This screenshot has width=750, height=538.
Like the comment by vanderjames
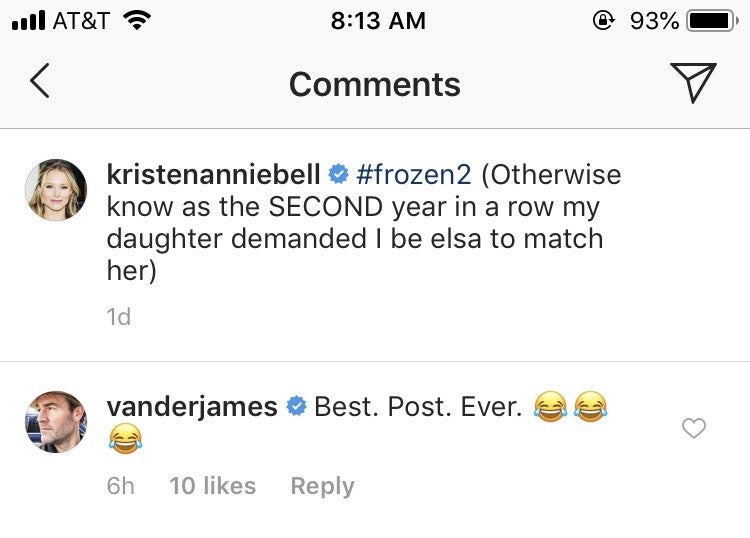[x=693, y=429]
